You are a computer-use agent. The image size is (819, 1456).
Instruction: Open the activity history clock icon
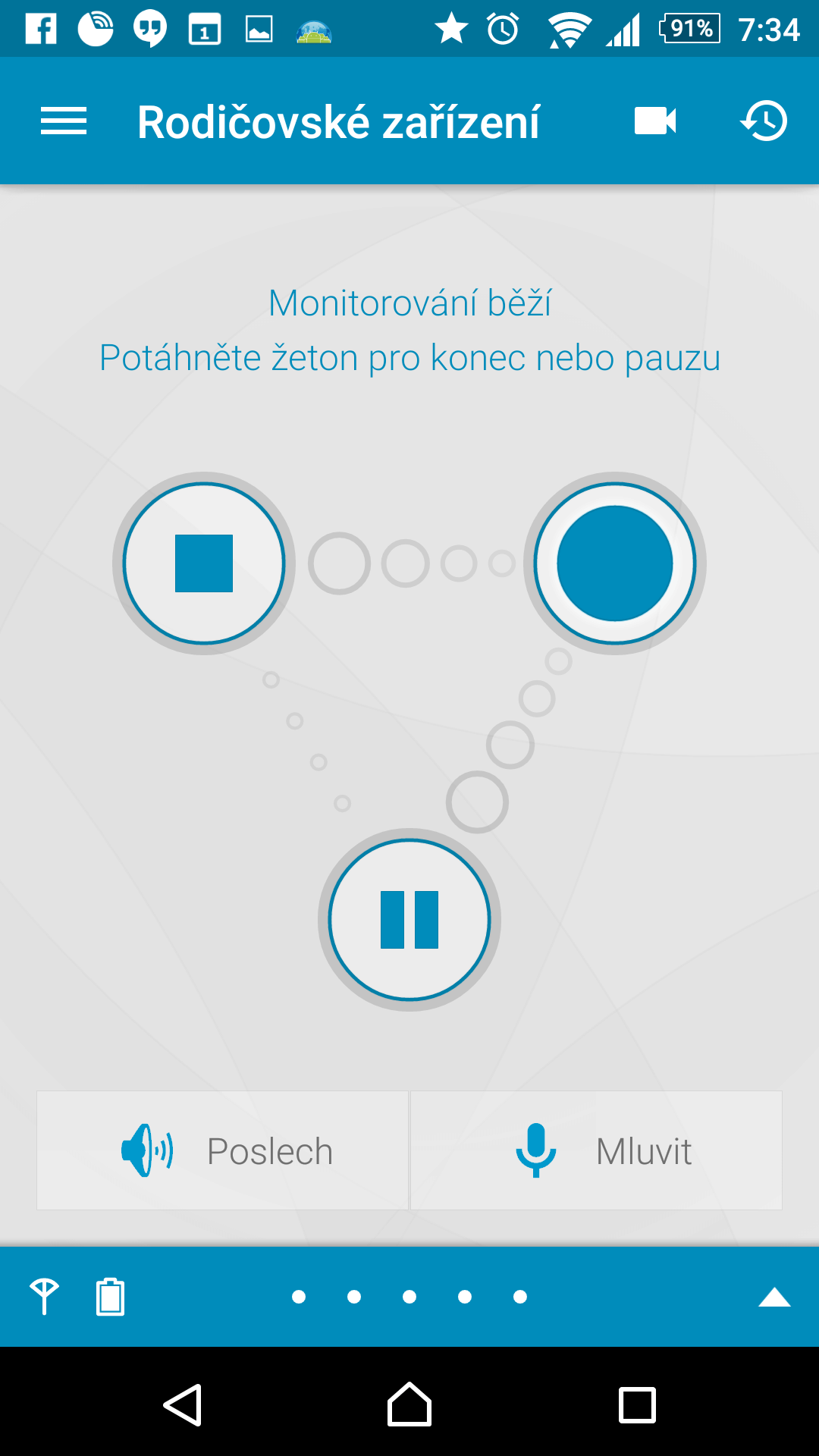pos(764,121)
